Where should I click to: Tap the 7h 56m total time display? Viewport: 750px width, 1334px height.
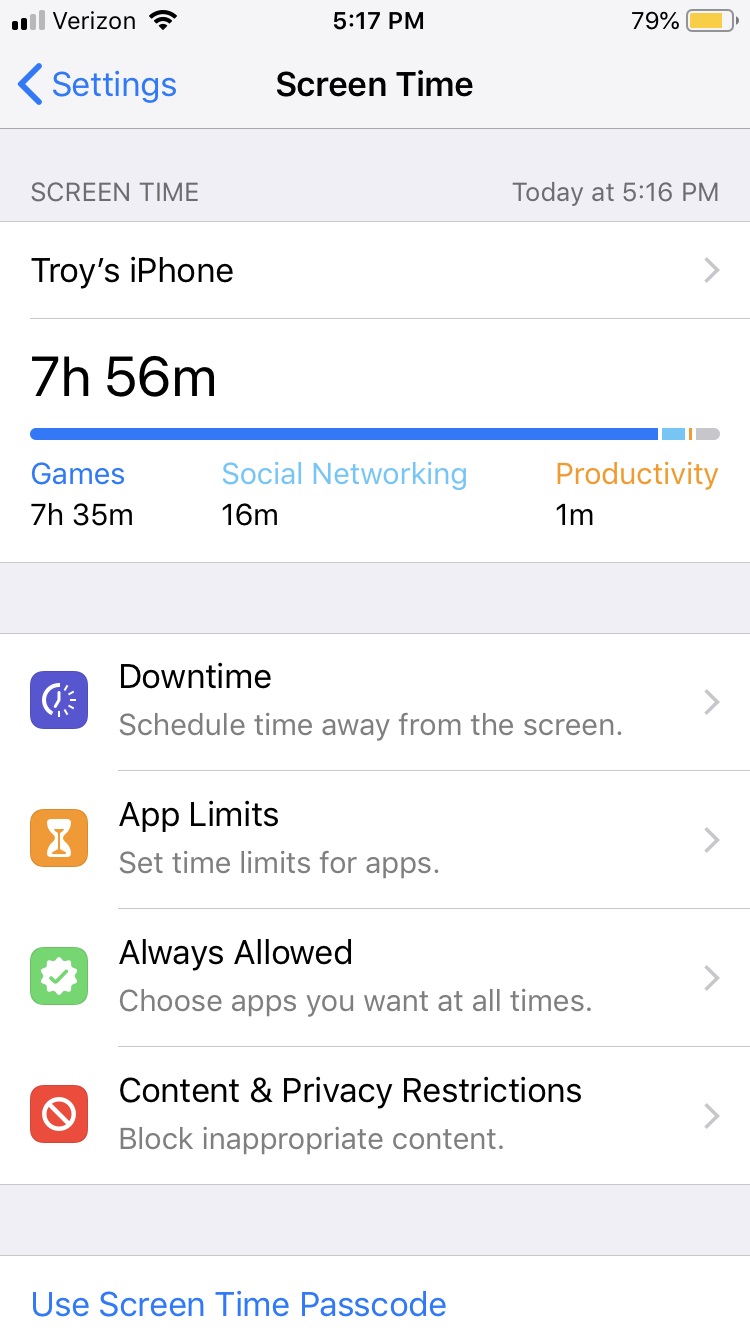tap(123, 377)
